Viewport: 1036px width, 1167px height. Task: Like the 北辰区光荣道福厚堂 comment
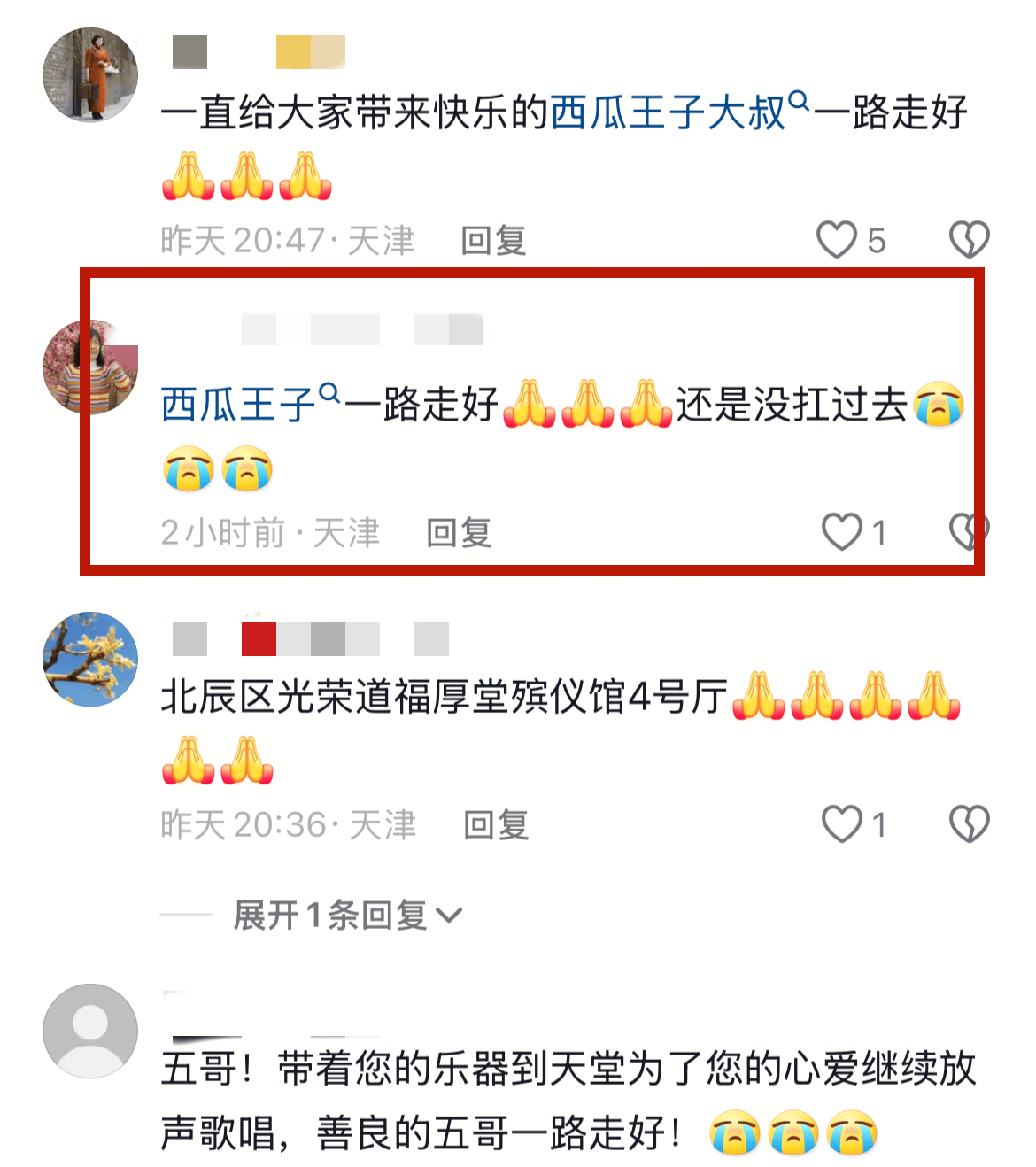click(842, 824)
